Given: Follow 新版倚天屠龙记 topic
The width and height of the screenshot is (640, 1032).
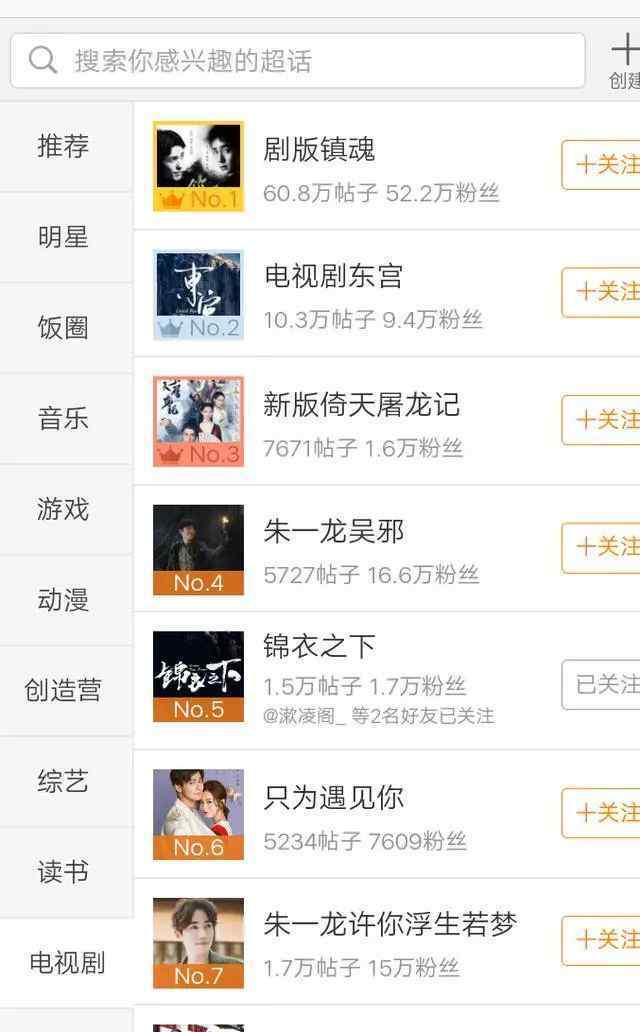Looking at the screenshot, I should point(601,420).
